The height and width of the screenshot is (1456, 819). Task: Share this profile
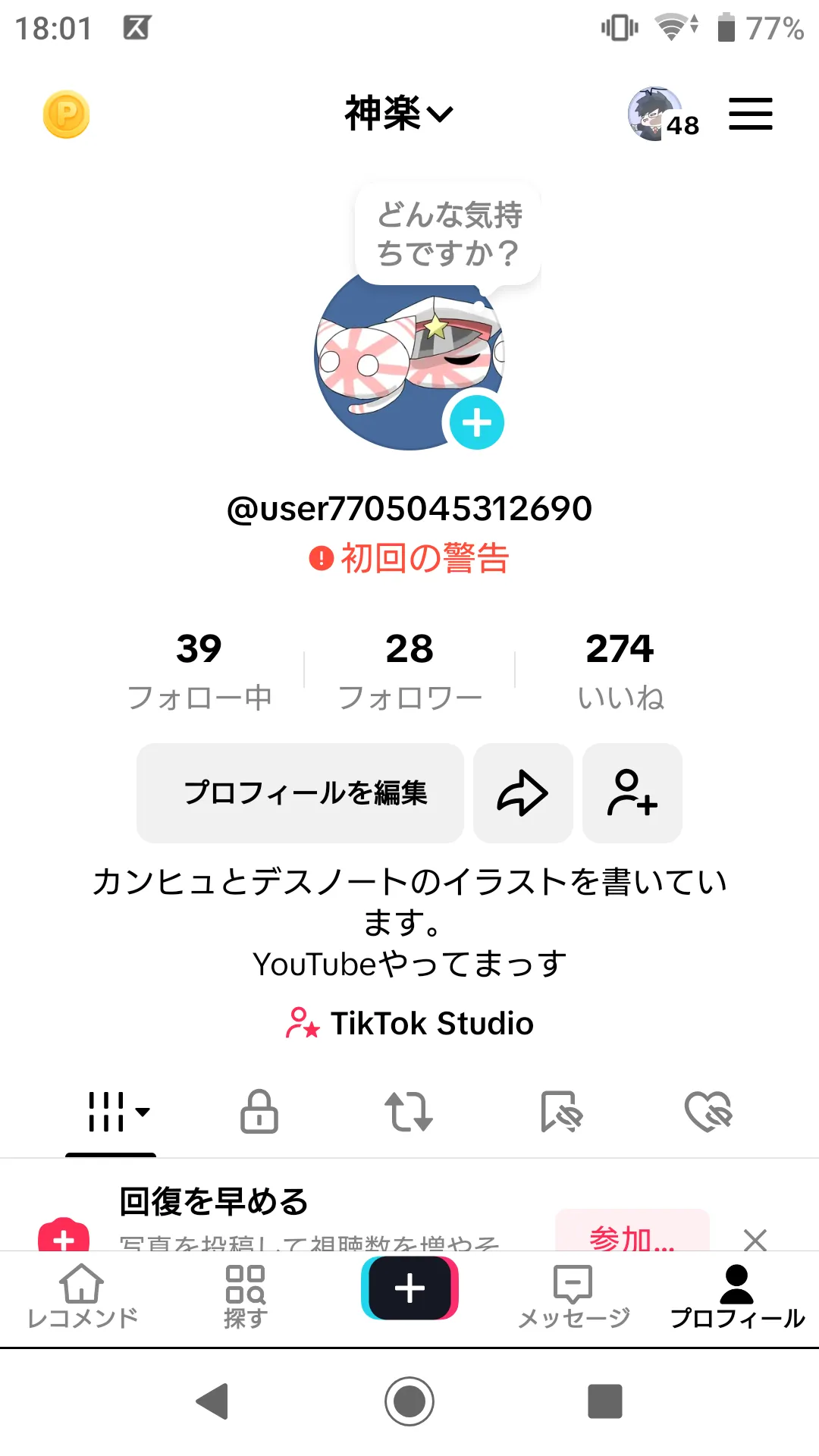coord(522,793)
